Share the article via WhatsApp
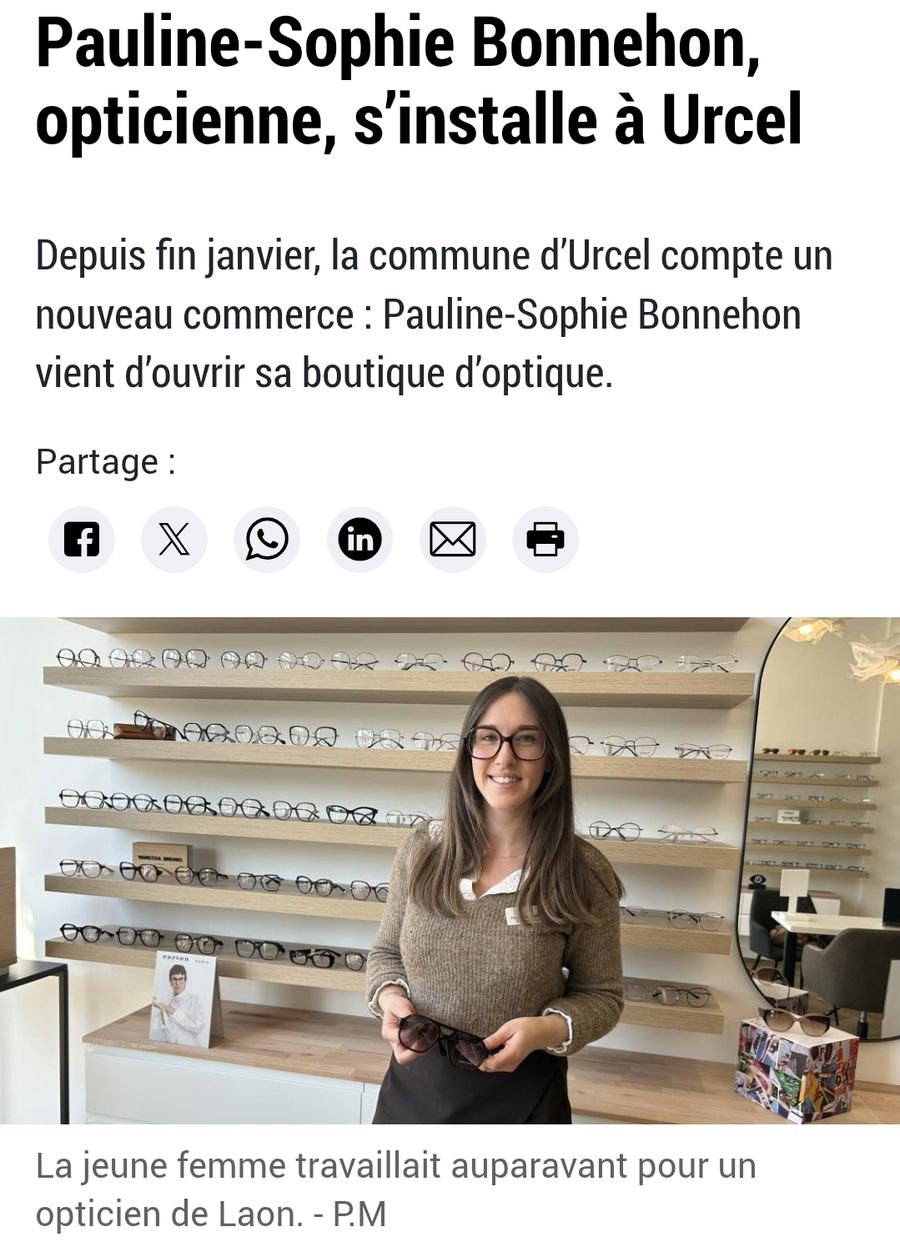The image size is (900, 1257). (x=267, y=540)
